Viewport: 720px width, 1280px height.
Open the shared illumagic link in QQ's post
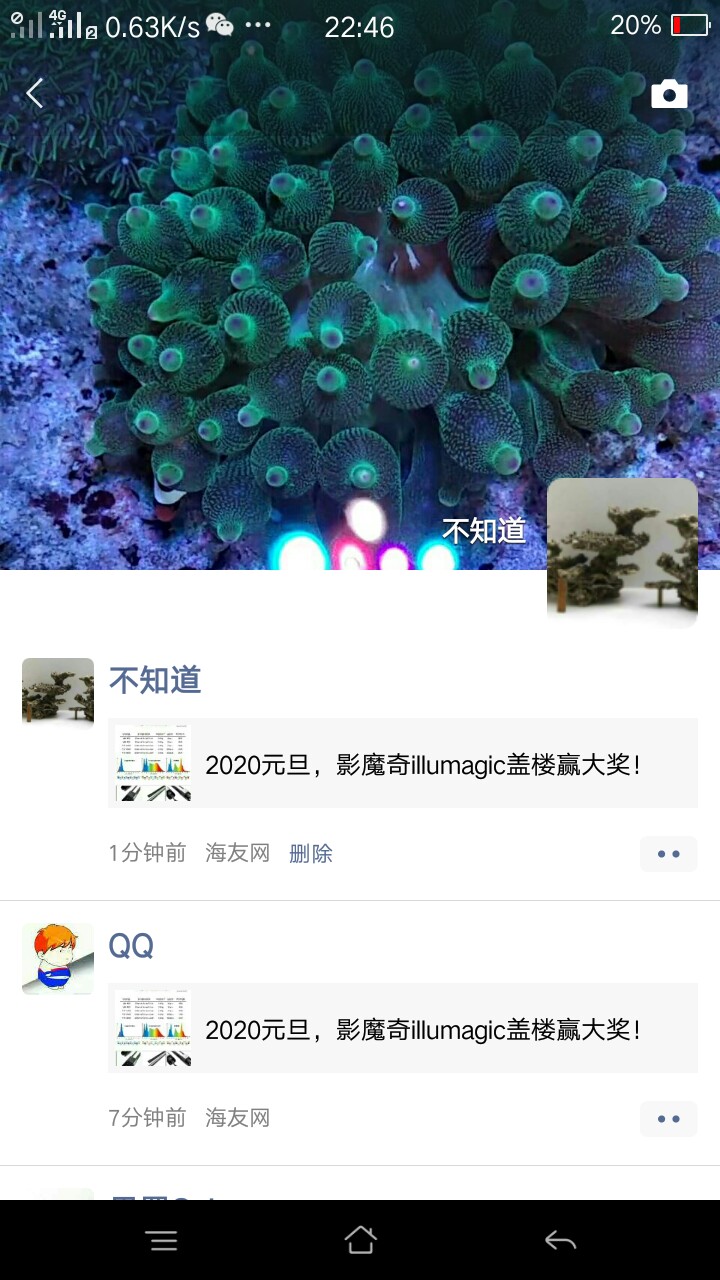pyautogui.click(x=402, y=1029)
